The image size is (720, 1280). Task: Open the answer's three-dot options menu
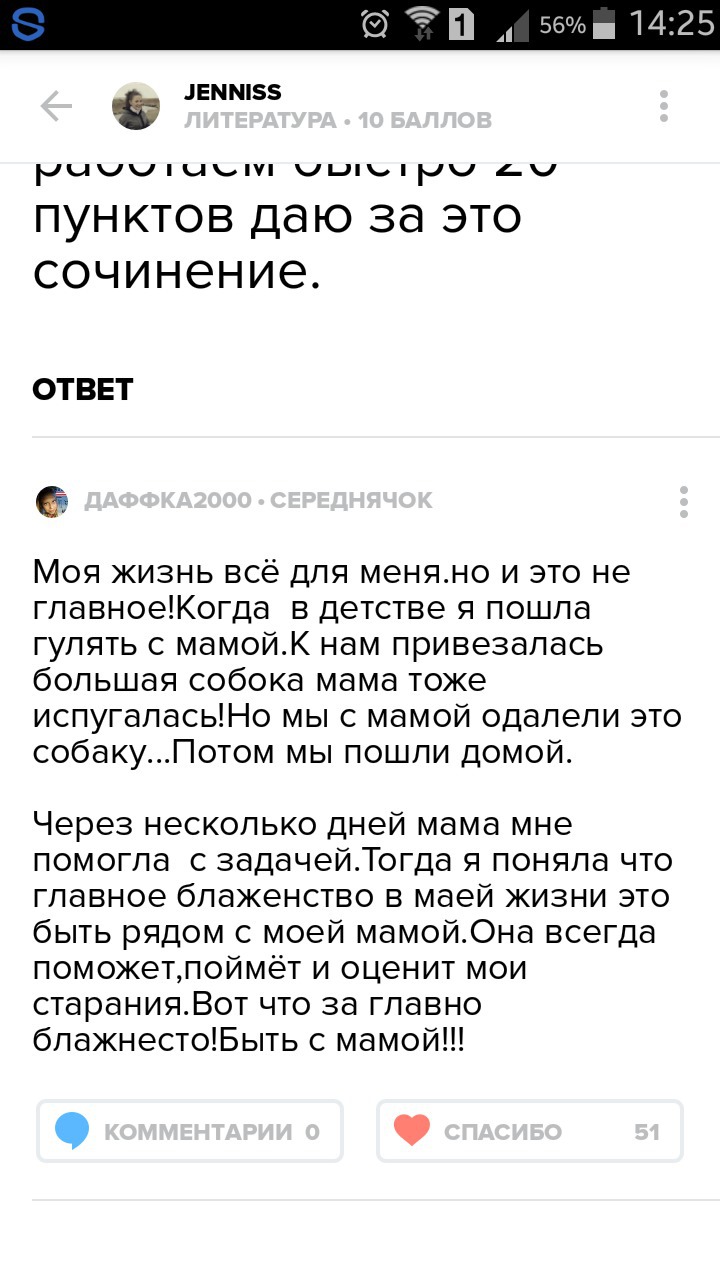[684, 501]
